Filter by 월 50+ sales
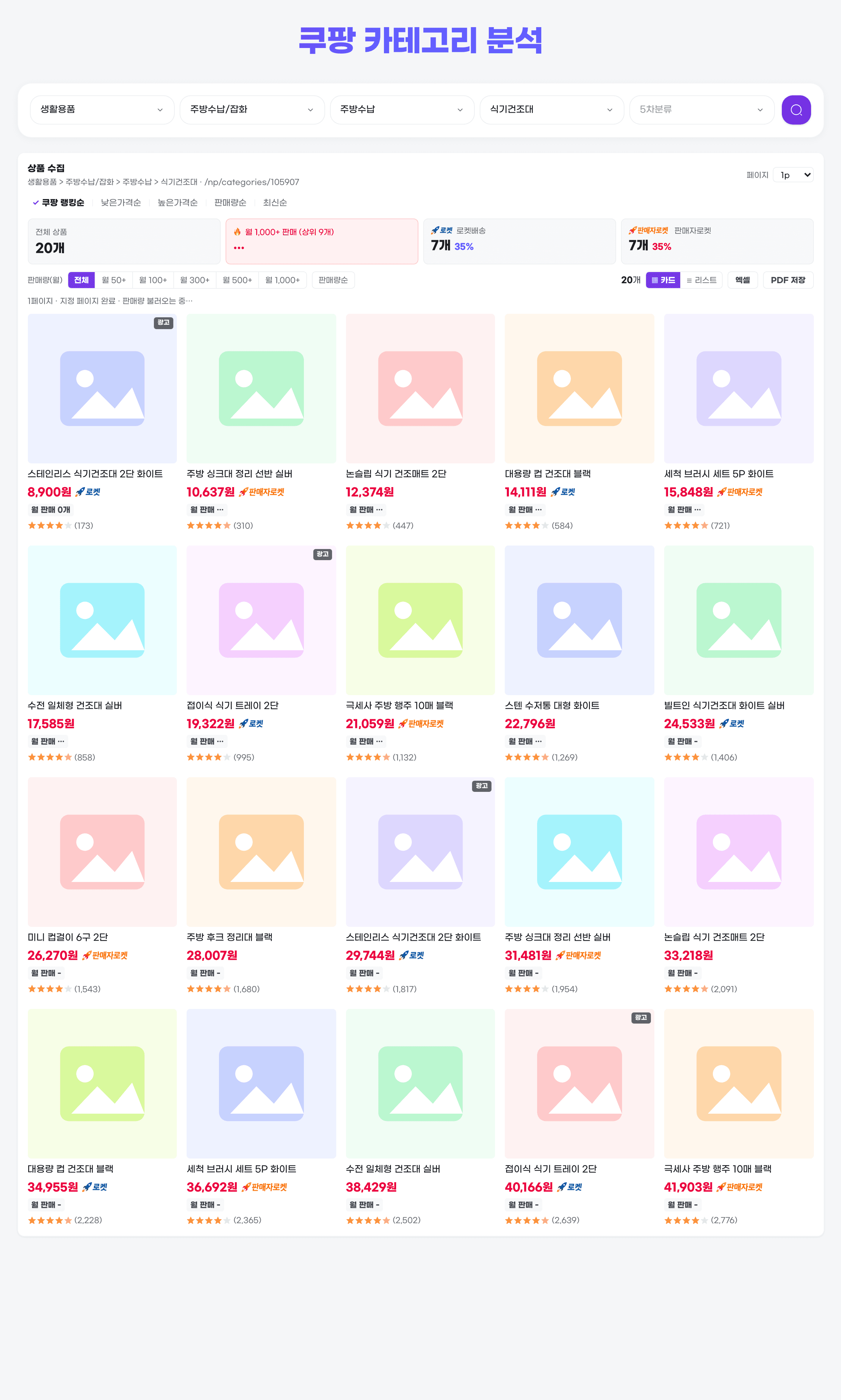 point(114,280)
